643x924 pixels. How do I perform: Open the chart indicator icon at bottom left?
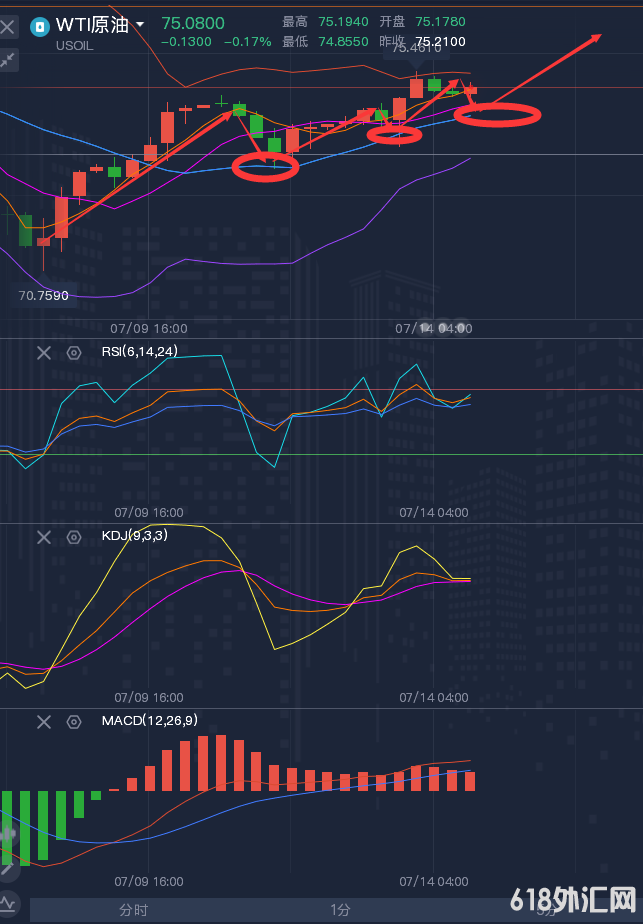(9, 903)
